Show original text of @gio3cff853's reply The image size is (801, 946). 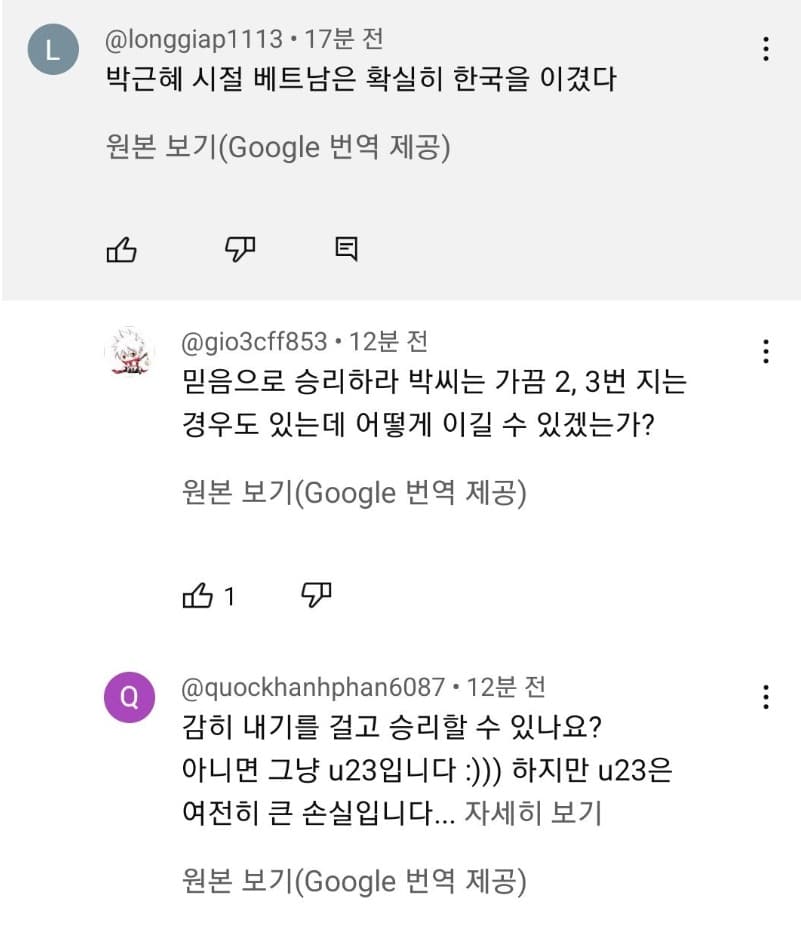coord(354,493)
